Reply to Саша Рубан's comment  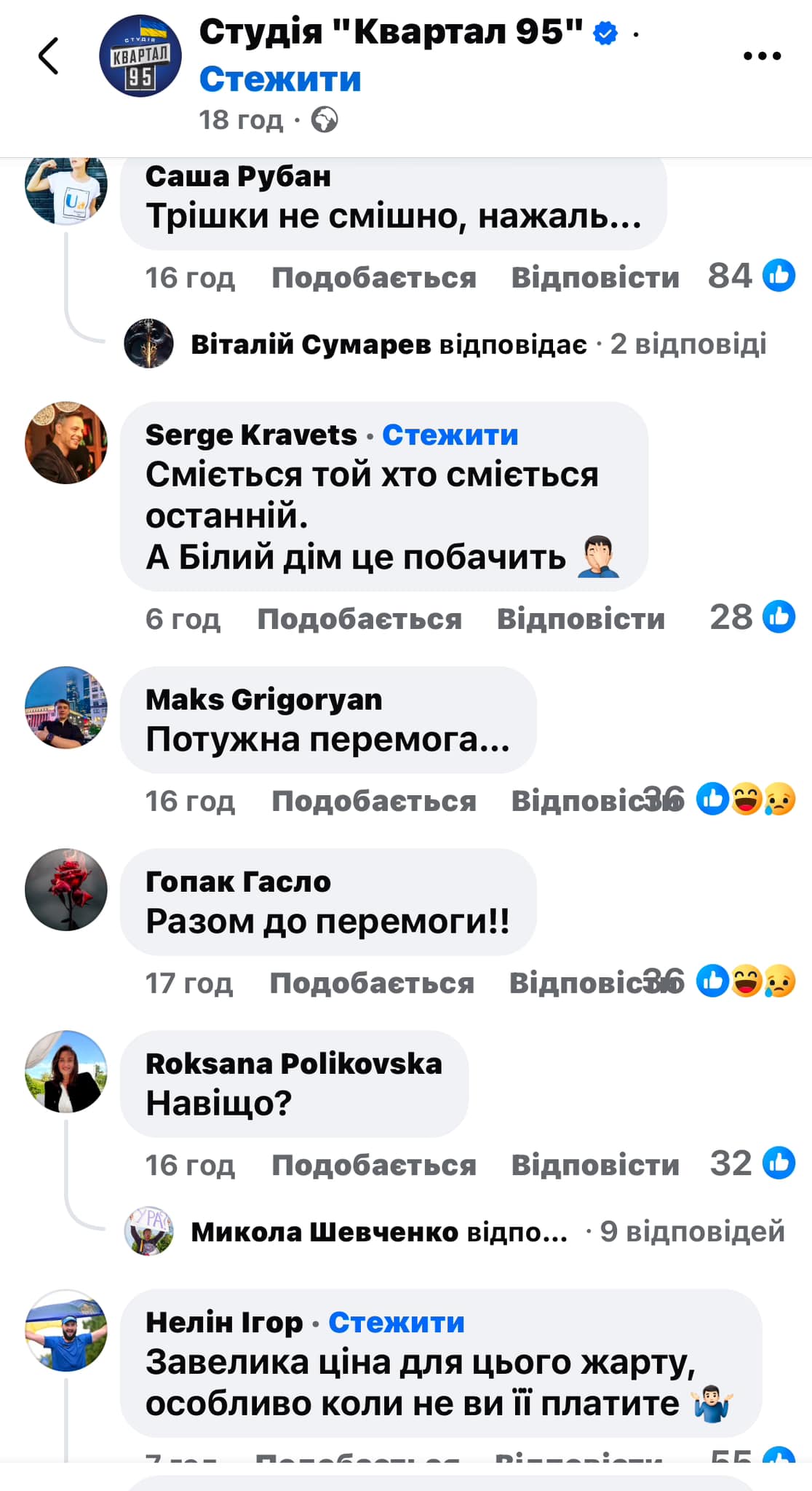tap(594, 277)
